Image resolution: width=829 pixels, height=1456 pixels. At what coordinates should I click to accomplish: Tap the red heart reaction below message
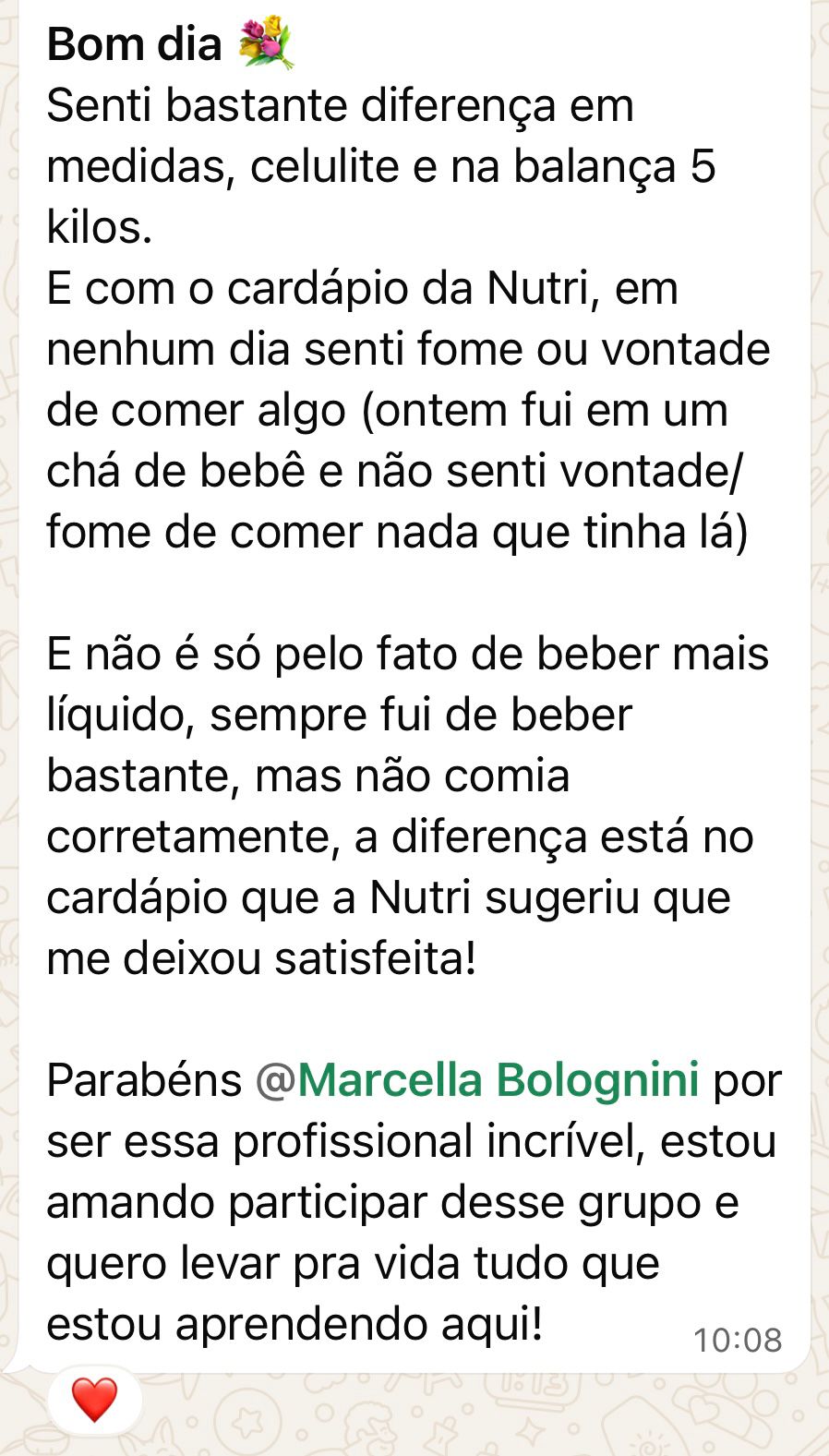[94, 1399]
